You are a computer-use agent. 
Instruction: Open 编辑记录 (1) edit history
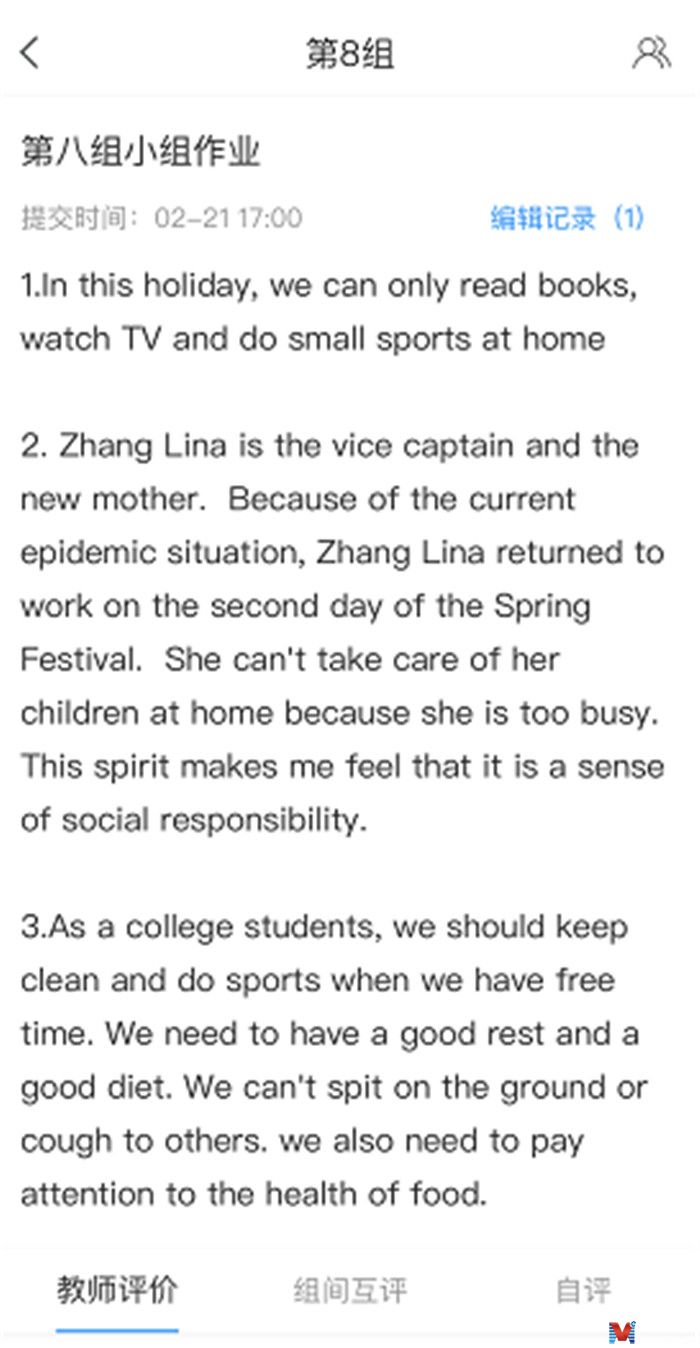pyautogui.click(x=567, y=217)
